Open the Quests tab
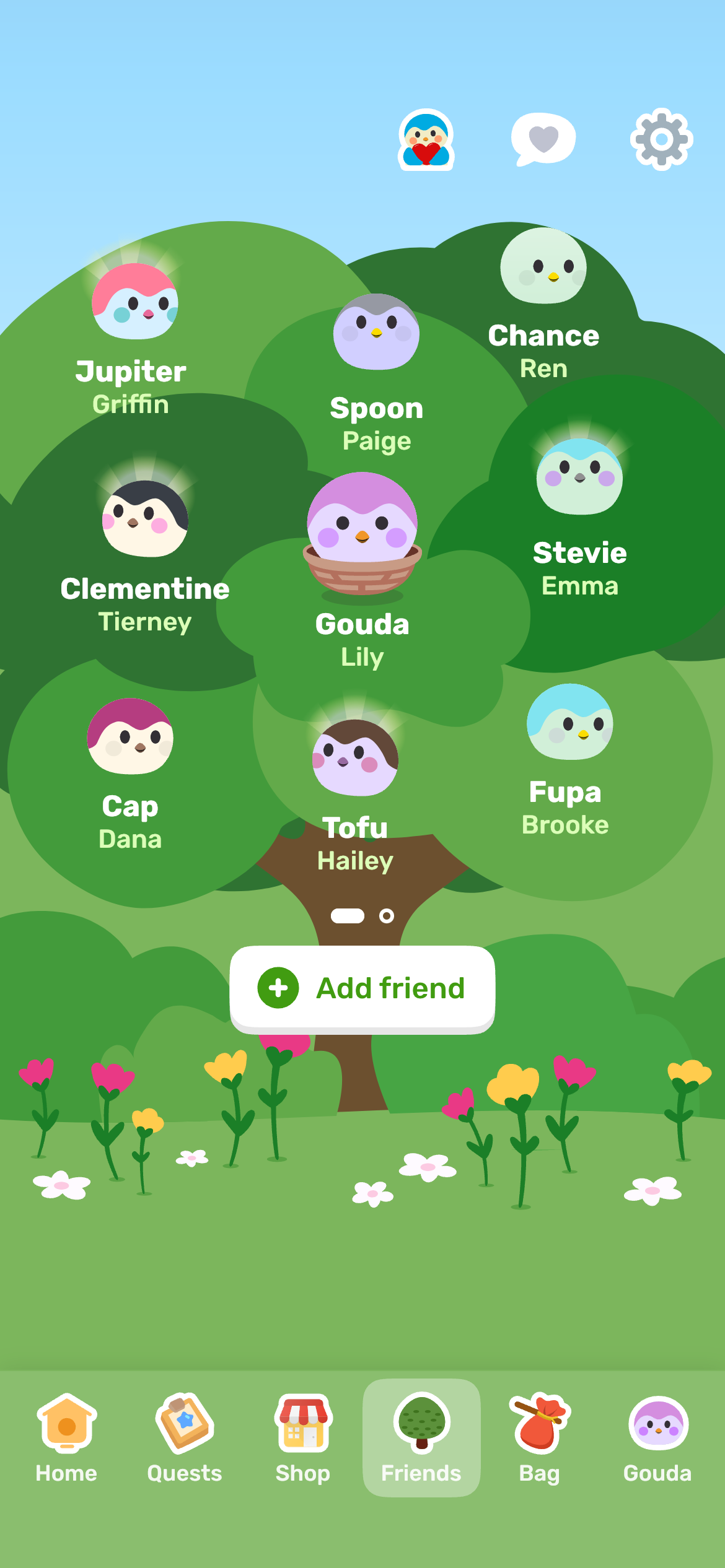 coord(185,1438)
